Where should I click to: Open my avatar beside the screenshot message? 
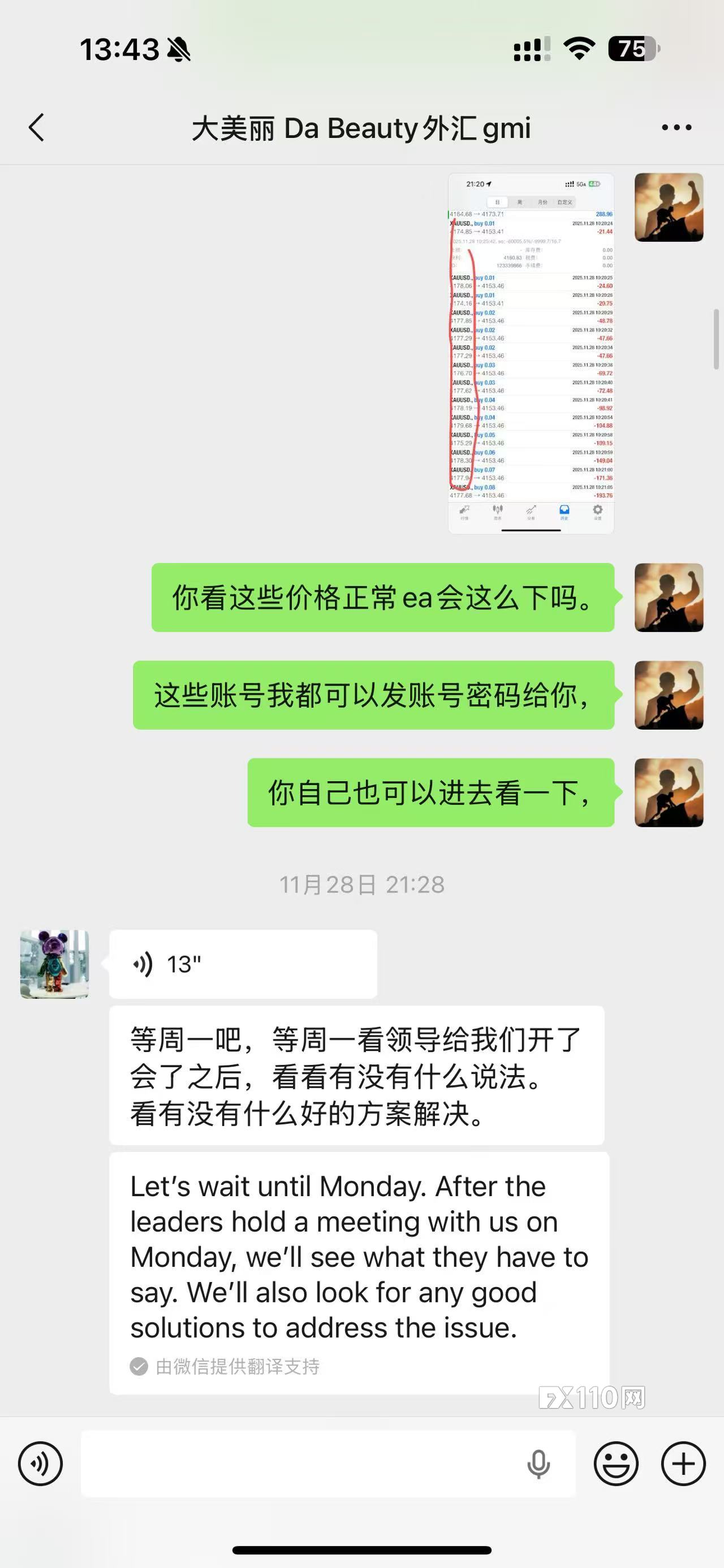click(669, 207)
